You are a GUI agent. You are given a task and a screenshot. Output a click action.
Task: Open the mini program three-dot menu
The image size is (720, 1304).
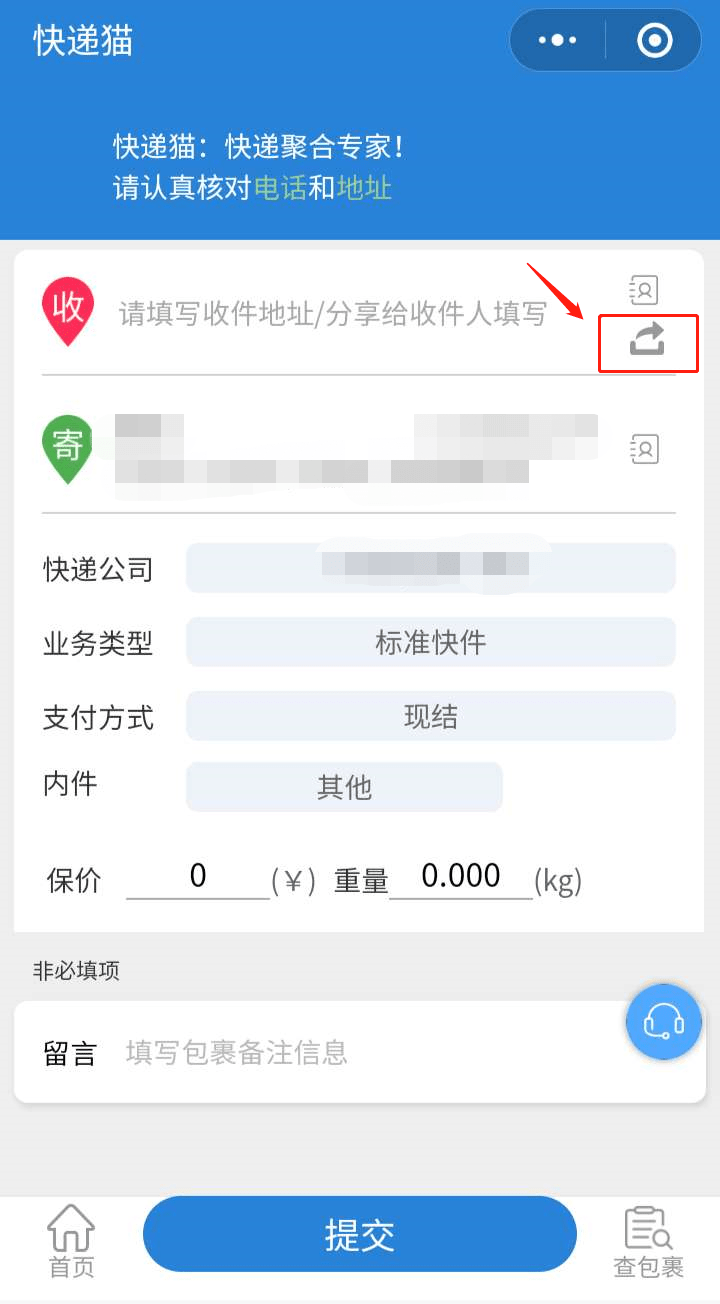pyautogui.click(x=557, y=40)
